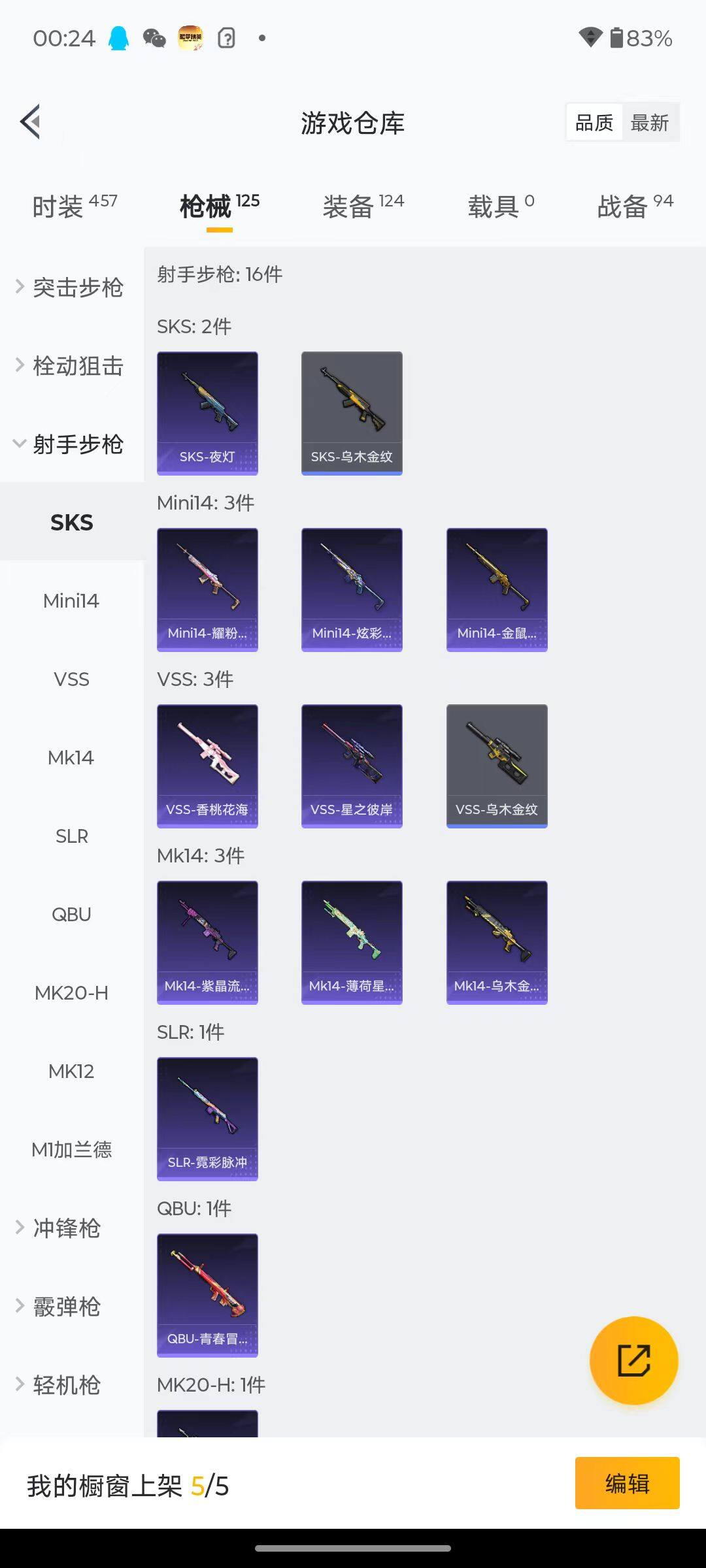706x1568 pixels.
Task: Open the SKS-夜灯 skin tile
Action: coord(207,413)
